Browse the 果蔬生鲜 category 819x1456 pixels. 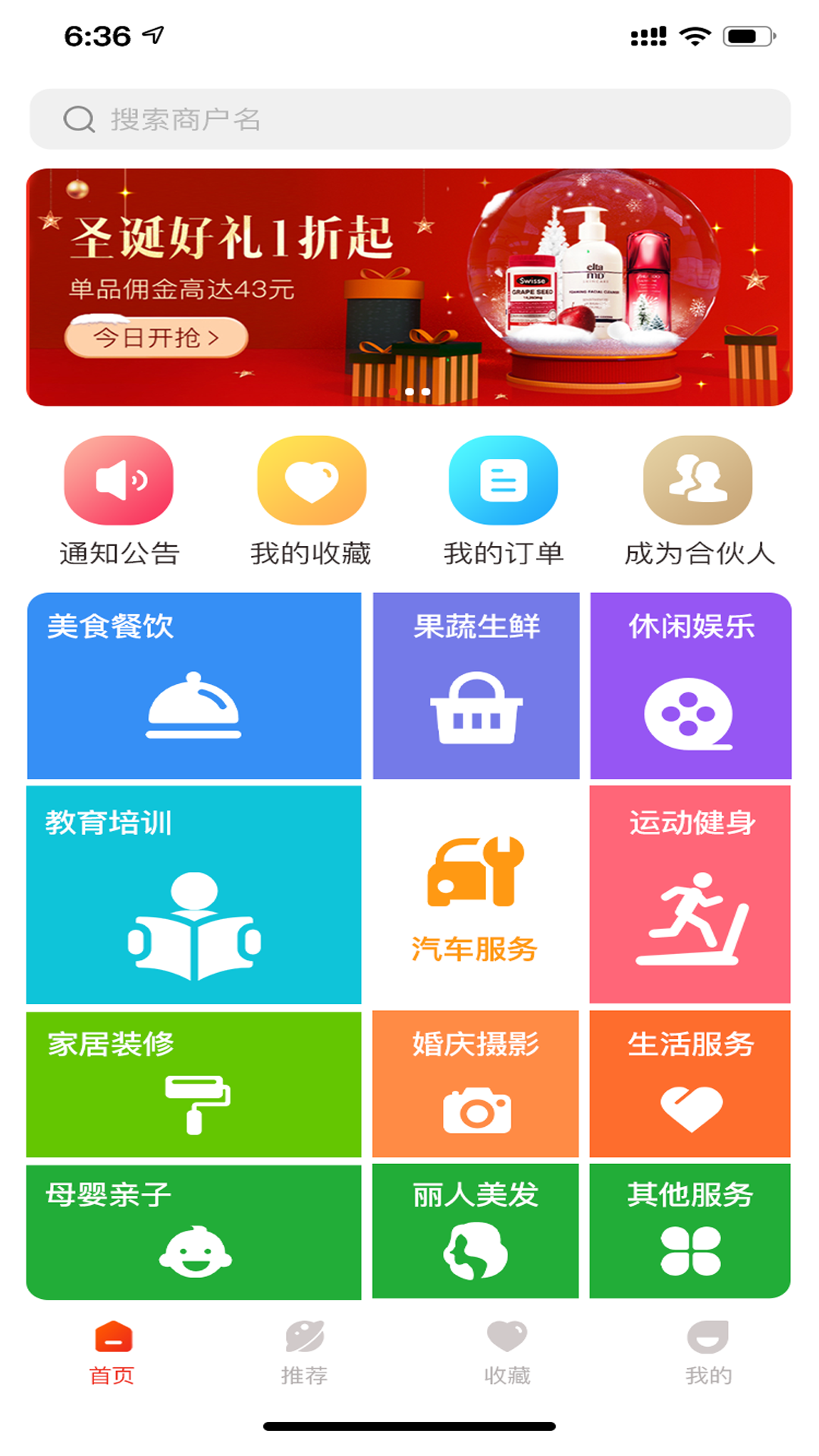(x=476, y=686)
